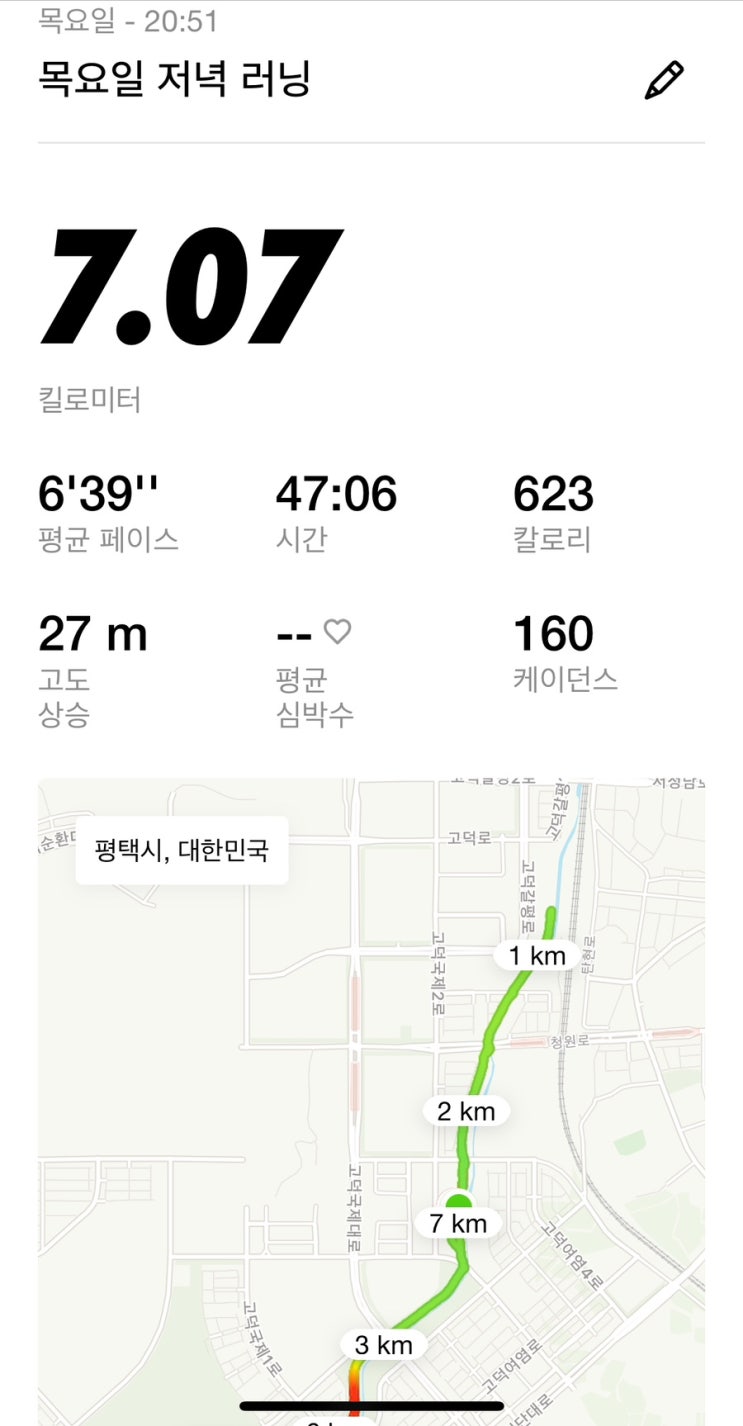The height and width of the screenshot is (1426, 743).
Task: Tap the pencil icon to edit run title
Action: [664, 80]
